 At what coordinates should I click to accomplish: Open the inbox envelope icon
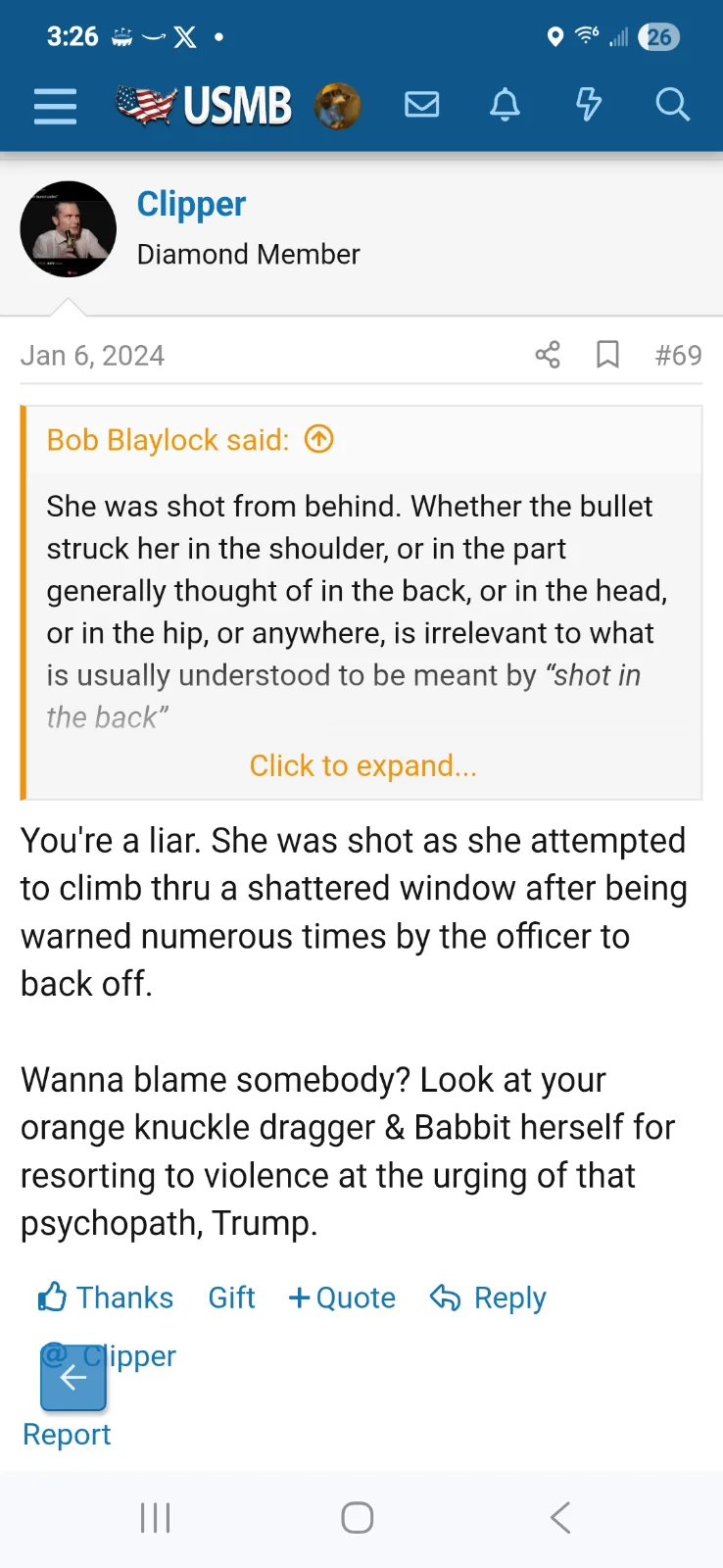click(421, 105)
